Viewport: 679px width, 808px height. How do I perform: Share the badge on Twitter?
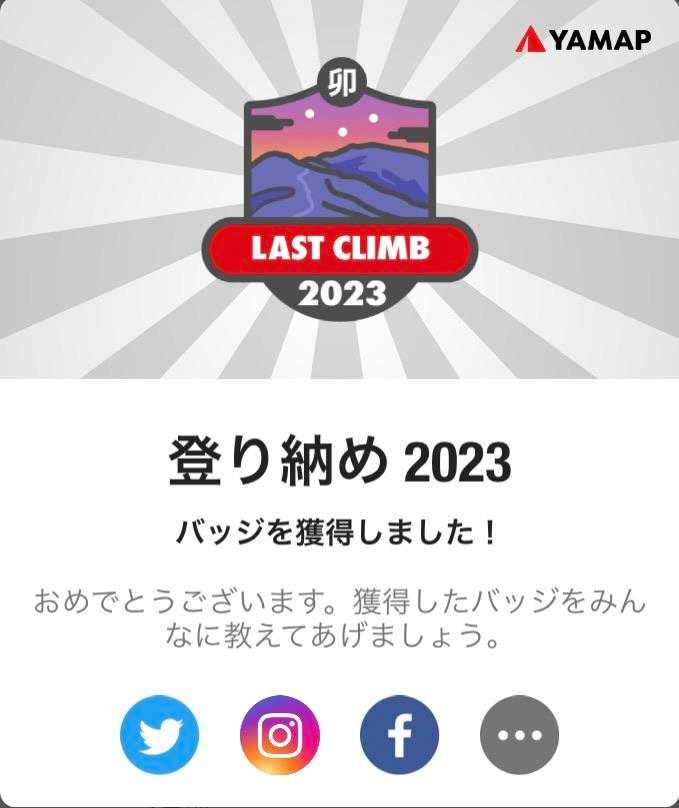(x=159, y=735)
